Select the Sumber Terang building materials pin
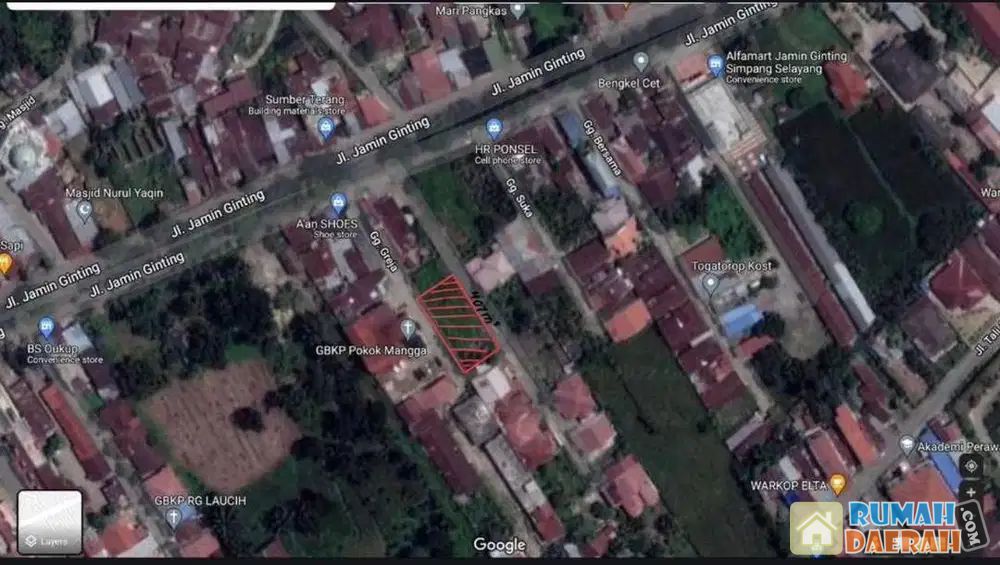Viewport: 1000px width, 565px height. 325,127
